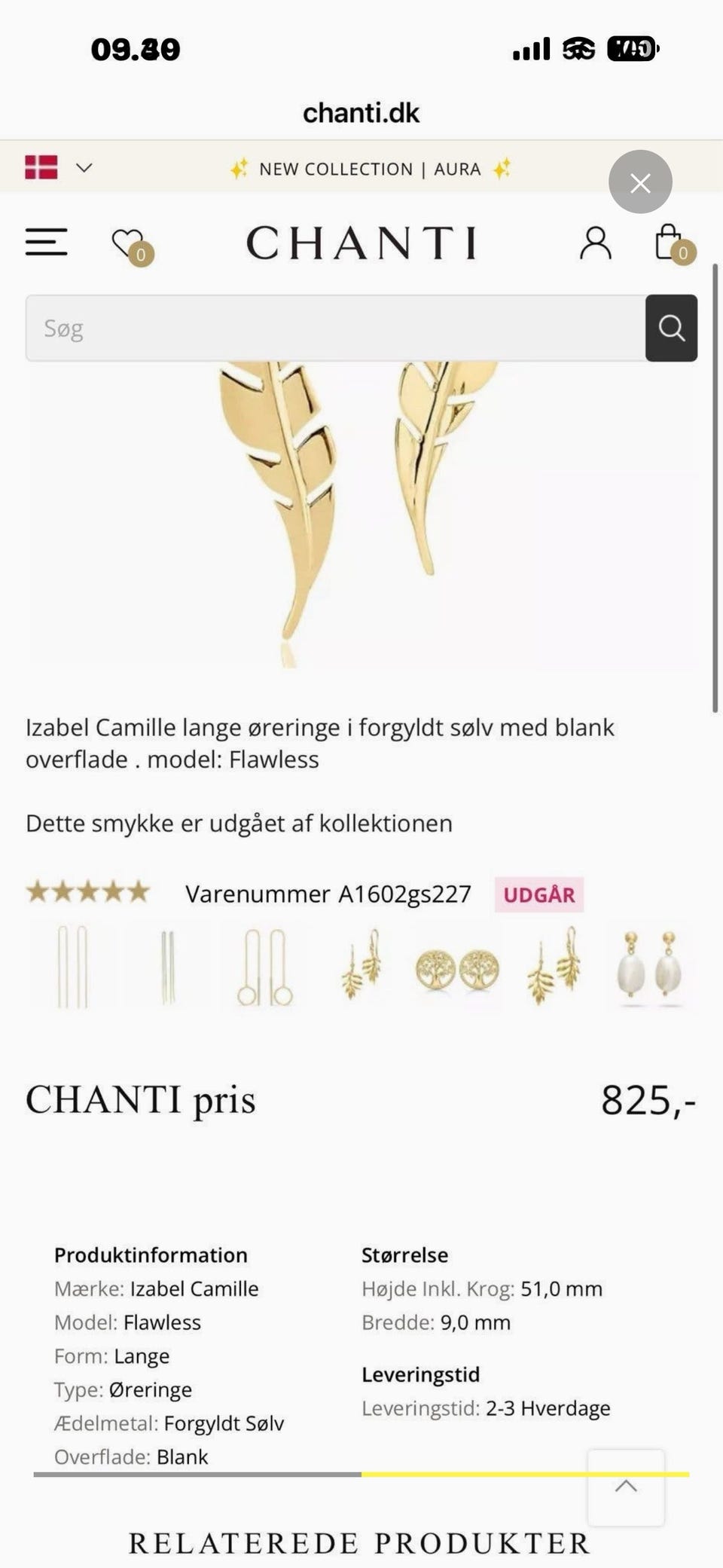The image size is (723, 1568).
Task: Open the New Collection Aura banner
Action: click(370, 169)
